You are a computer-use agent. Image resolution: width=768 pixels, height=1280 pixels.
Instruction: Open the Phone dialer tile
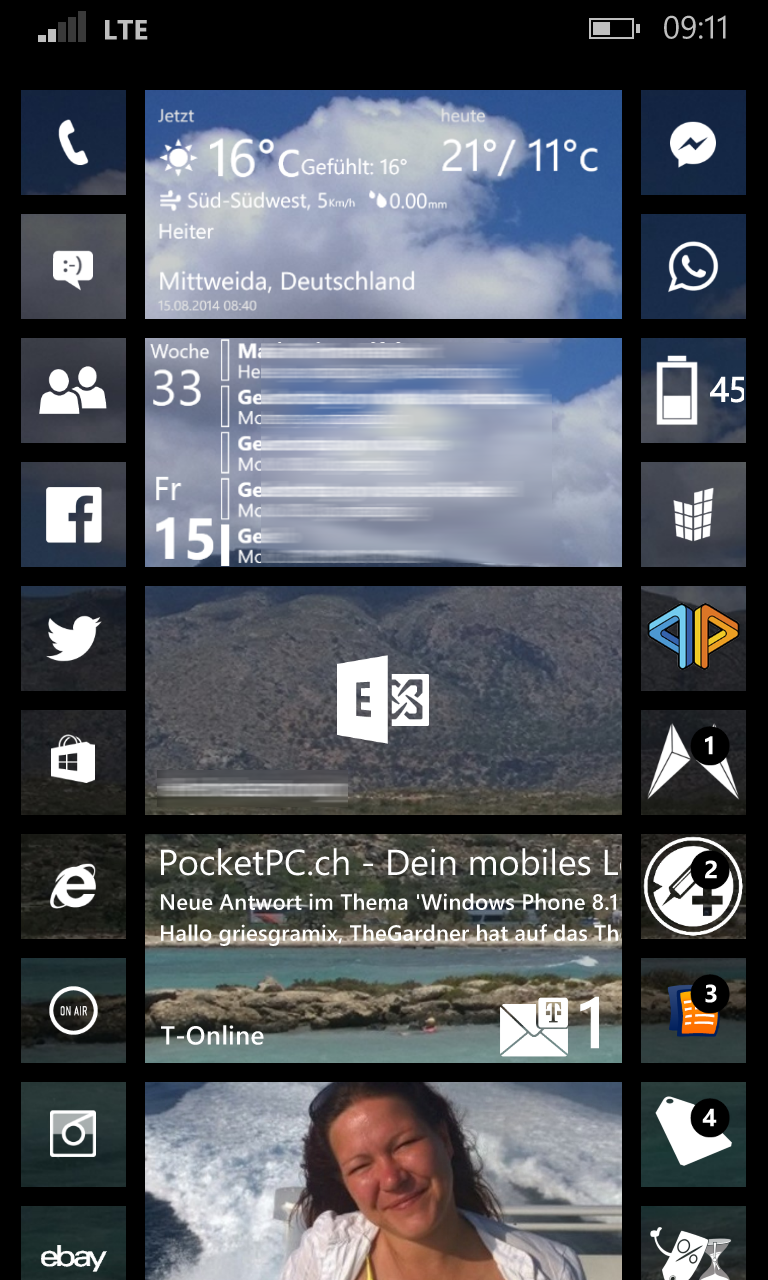(x=73, y=142)
